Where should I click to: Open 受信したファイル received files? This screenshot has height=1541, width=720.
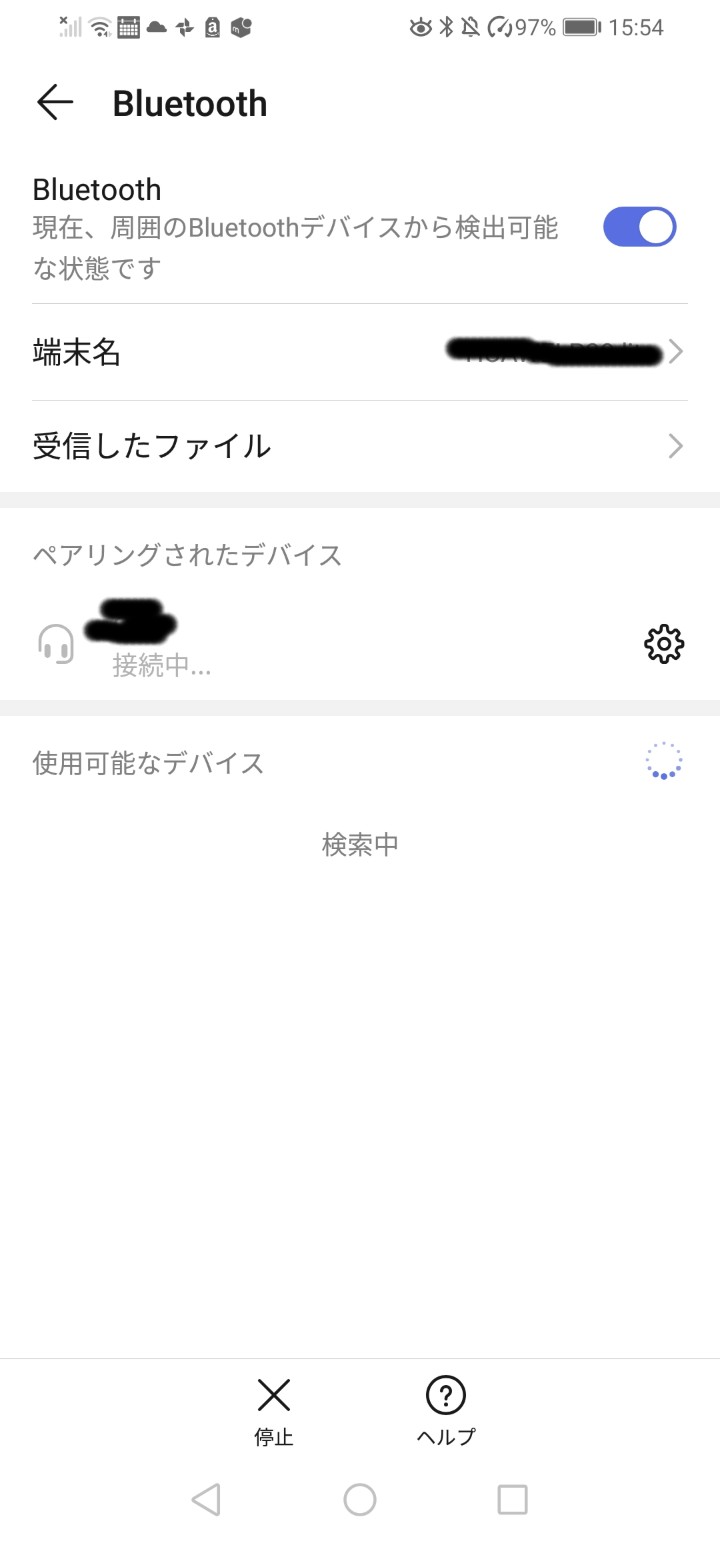pyautogui.click(x=360, y=446)
